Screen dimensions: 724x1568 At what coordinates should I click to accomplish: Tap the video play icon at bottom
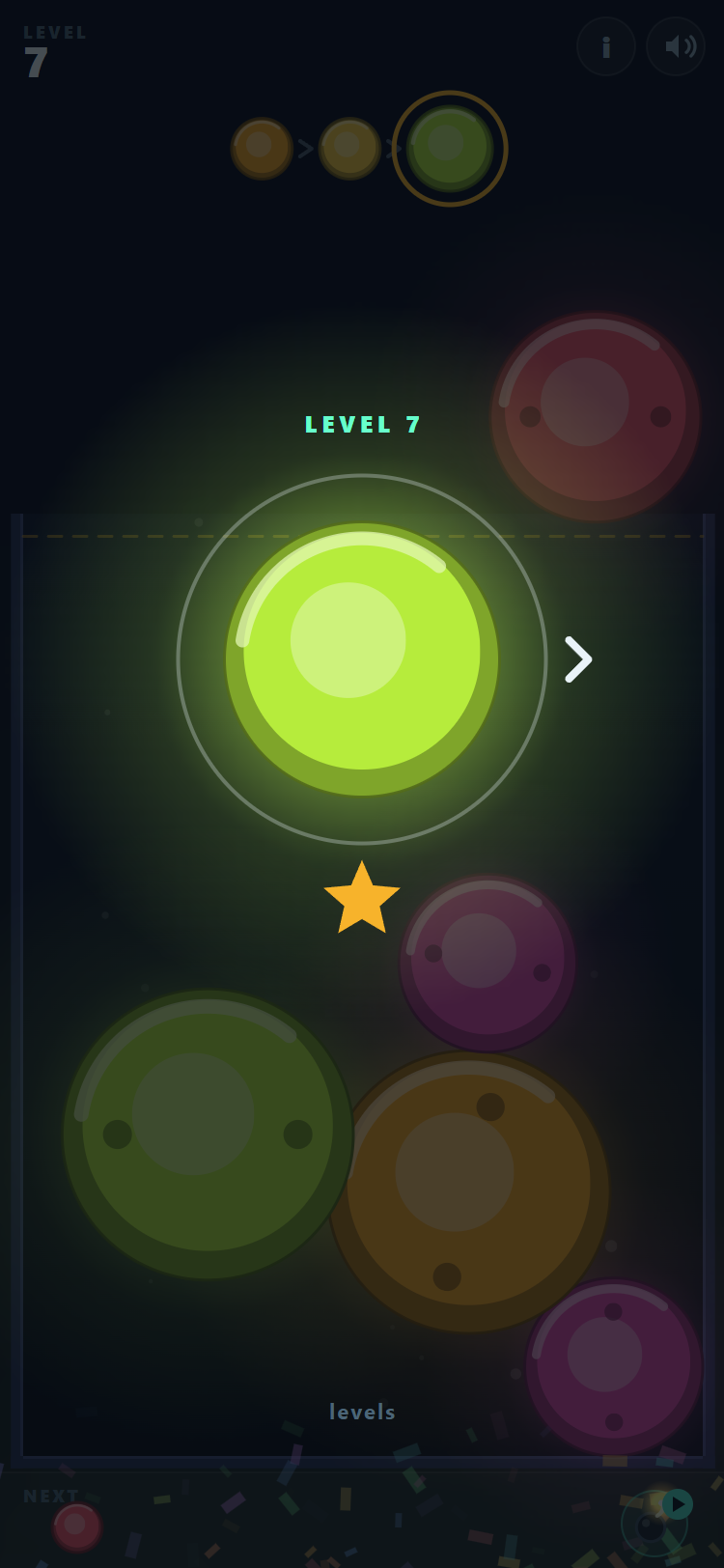tap(678, 1504)
